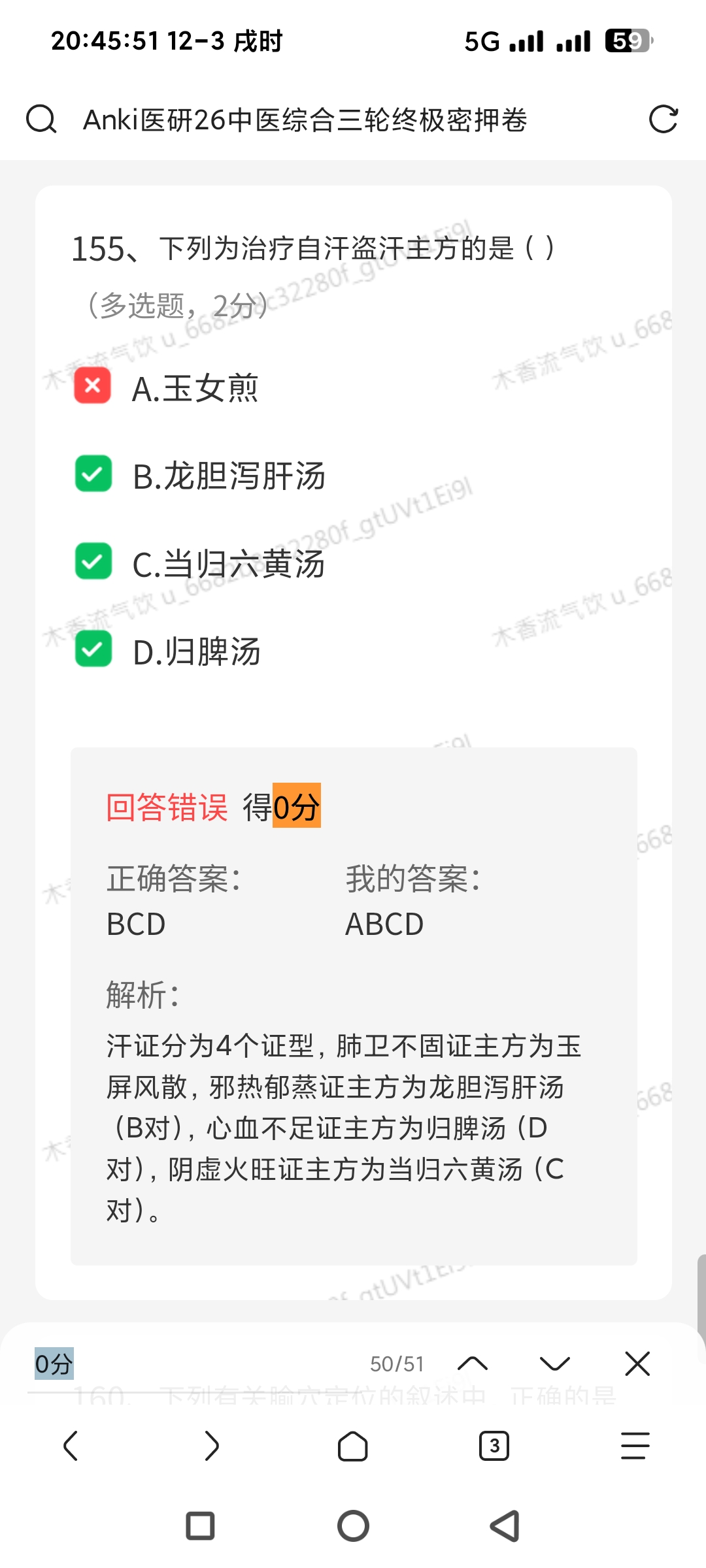Go forward in browser history

(212, 1446)
